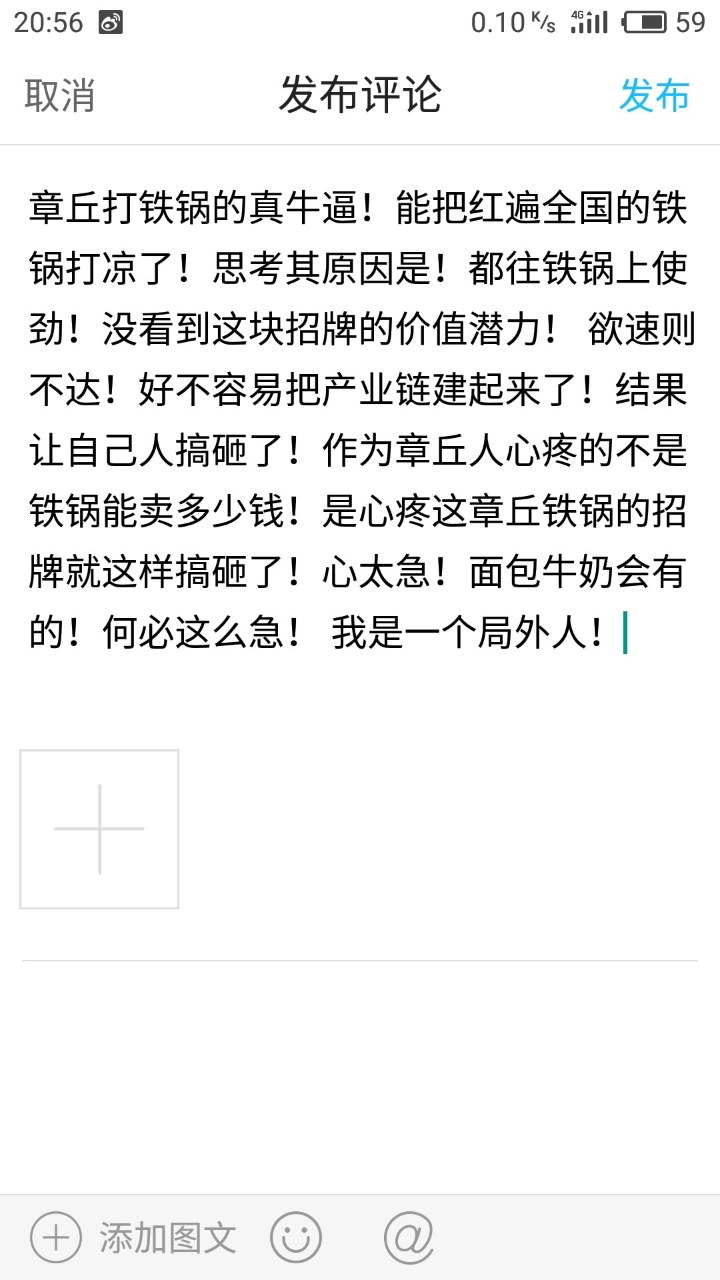This screenshot has width=720, height=1280.
Task: Mention someone with the @ icon
Action: 408,1238
